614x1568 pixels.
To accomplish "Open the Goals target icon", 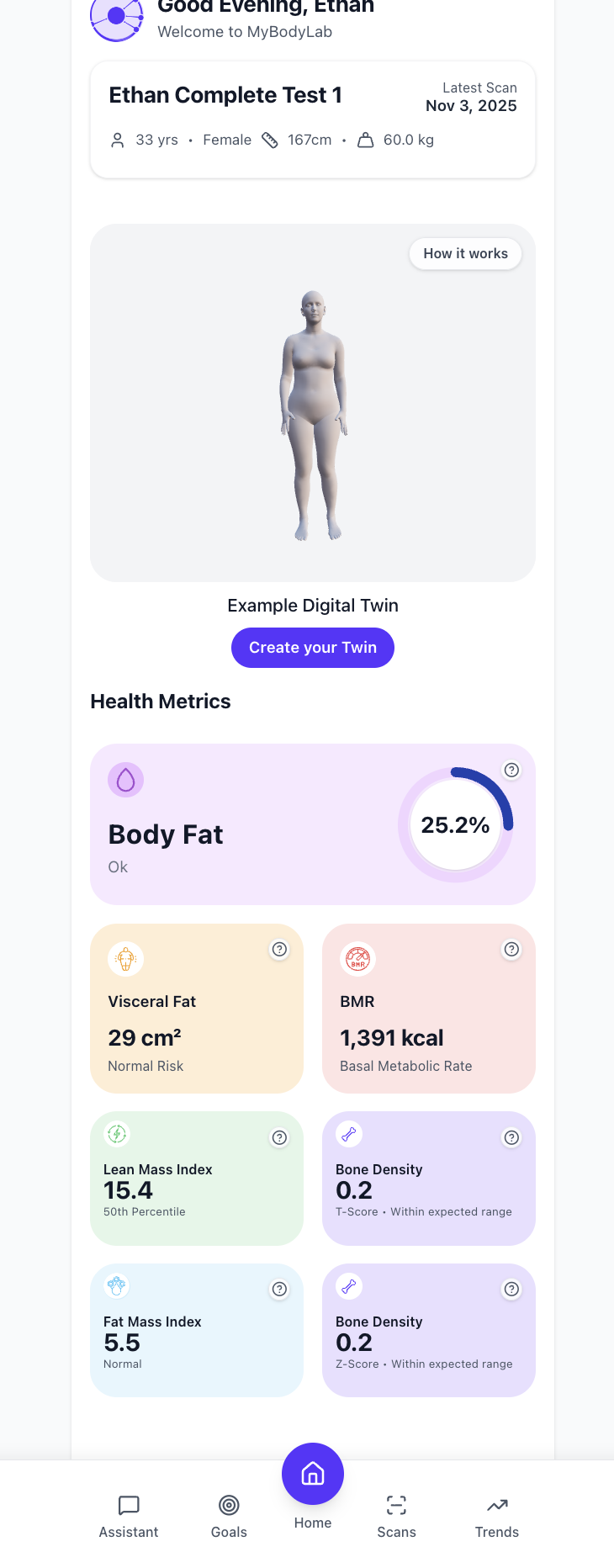I will [x=228, y=1506].
